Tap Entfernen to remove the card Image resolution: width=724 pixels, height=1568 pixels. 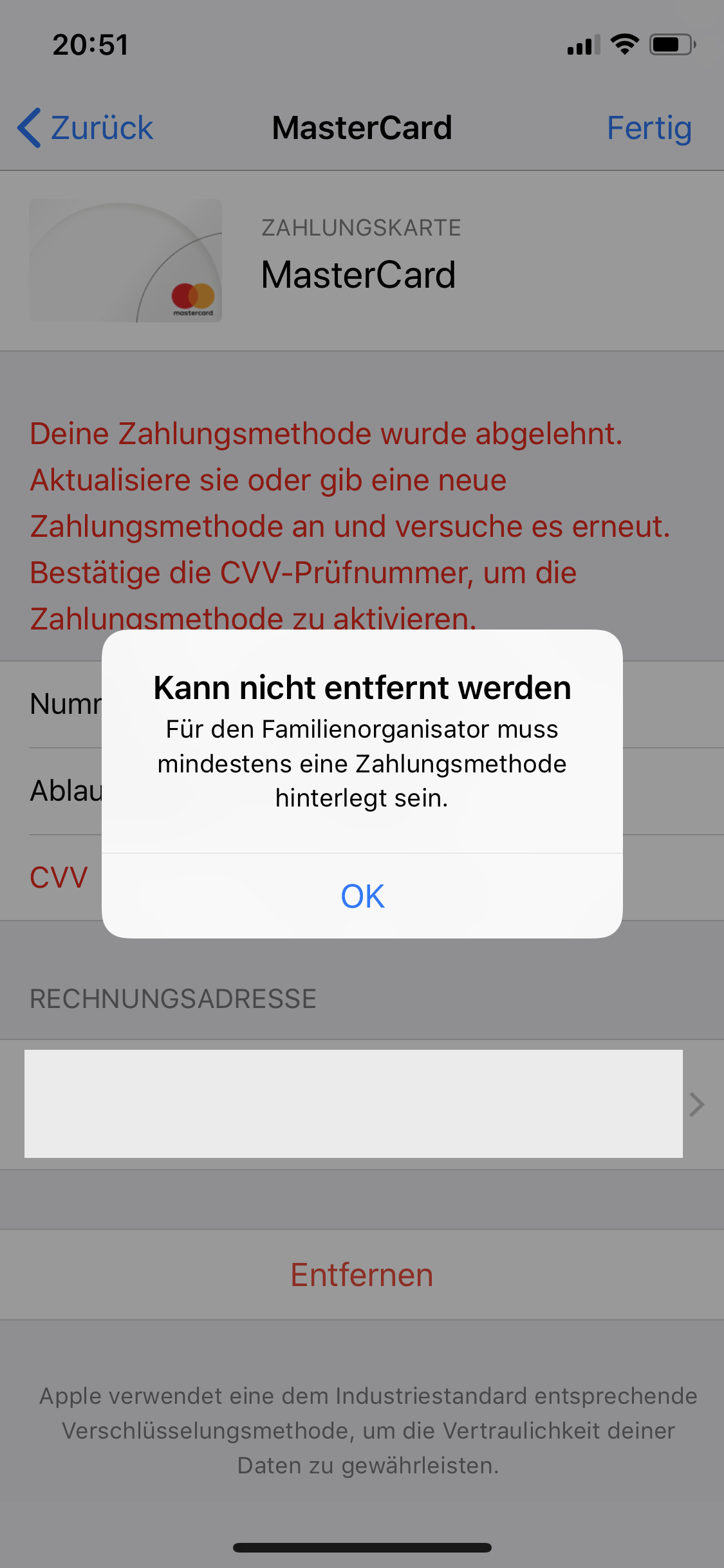[362, 1274]
